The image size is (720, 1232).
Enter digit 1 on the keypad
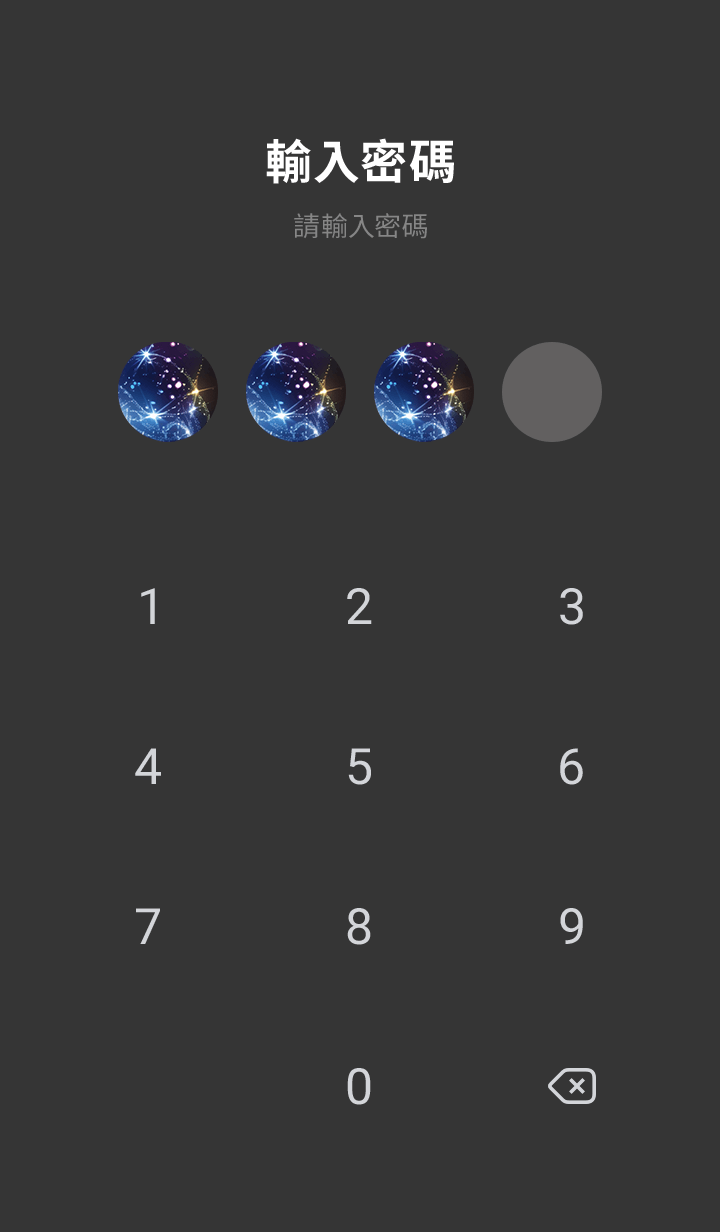pos(149,607)
